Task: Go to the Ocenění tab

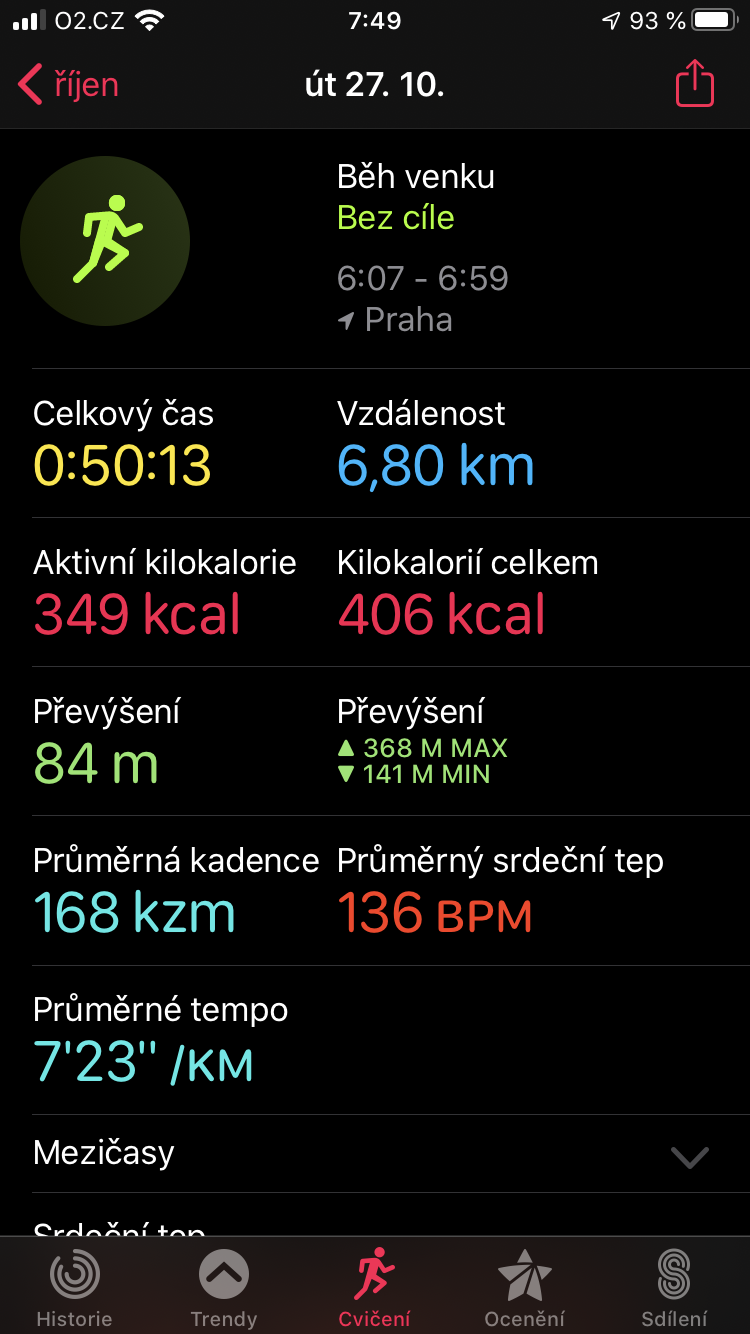Action: [525, 1288]
